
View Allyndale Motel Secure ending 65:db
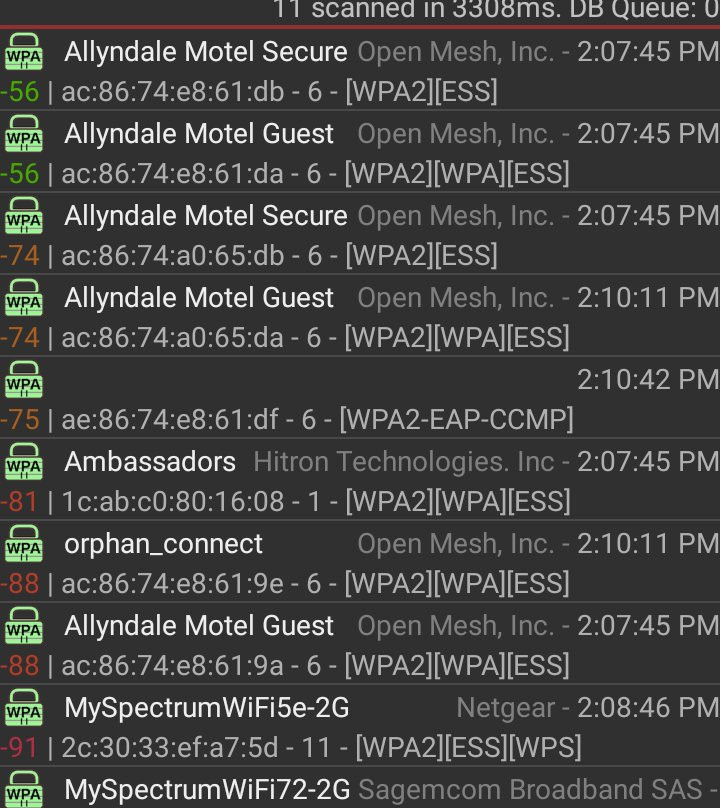[x=360, y=234]
